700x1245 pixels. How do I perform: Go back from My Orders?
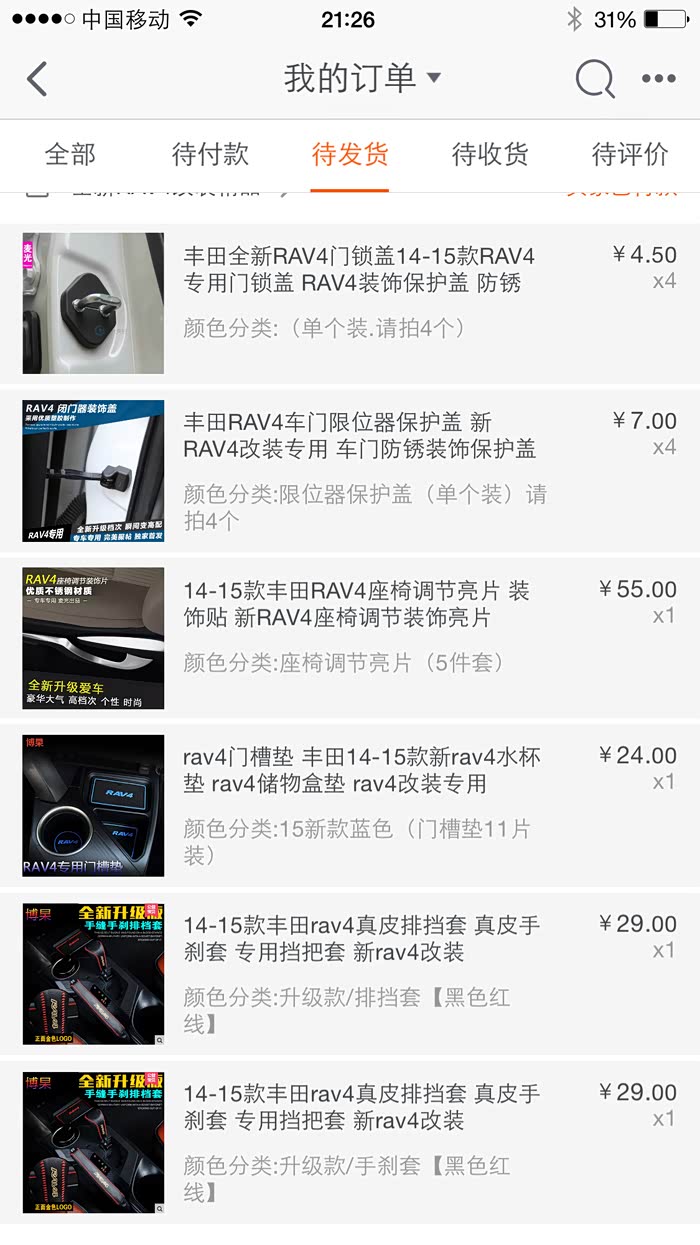[x=38, y=79]
